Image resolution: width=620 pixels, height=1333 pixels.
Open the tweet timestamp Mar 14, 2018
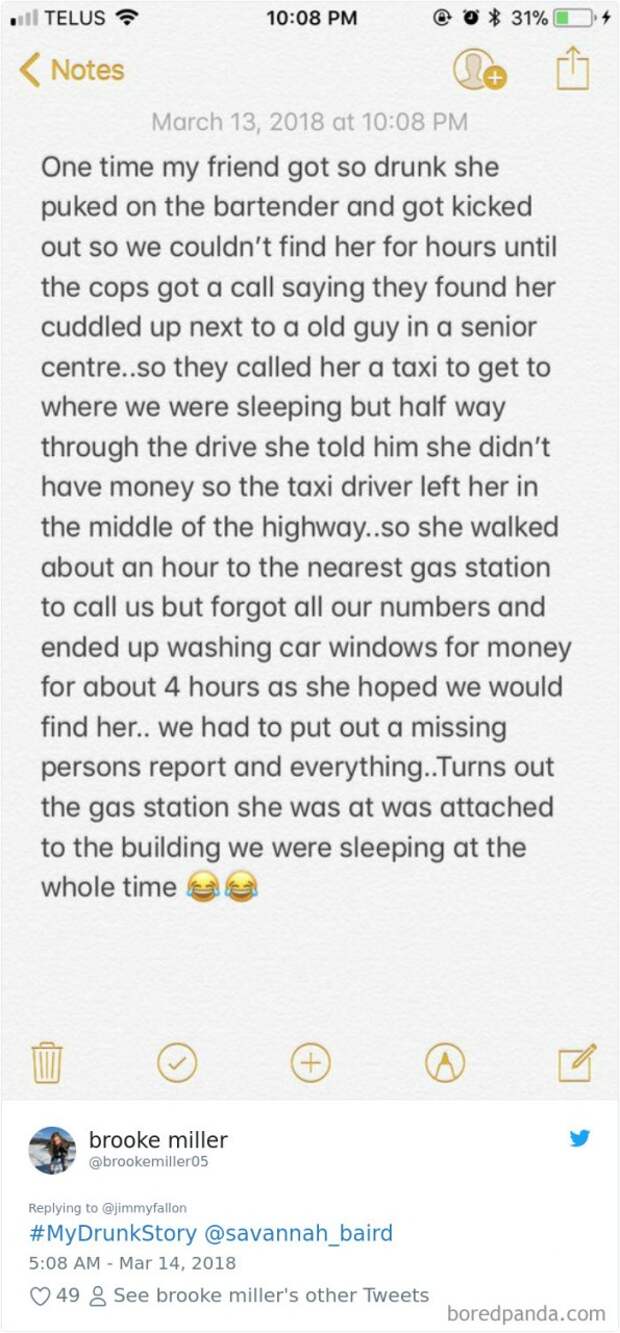131,1265
